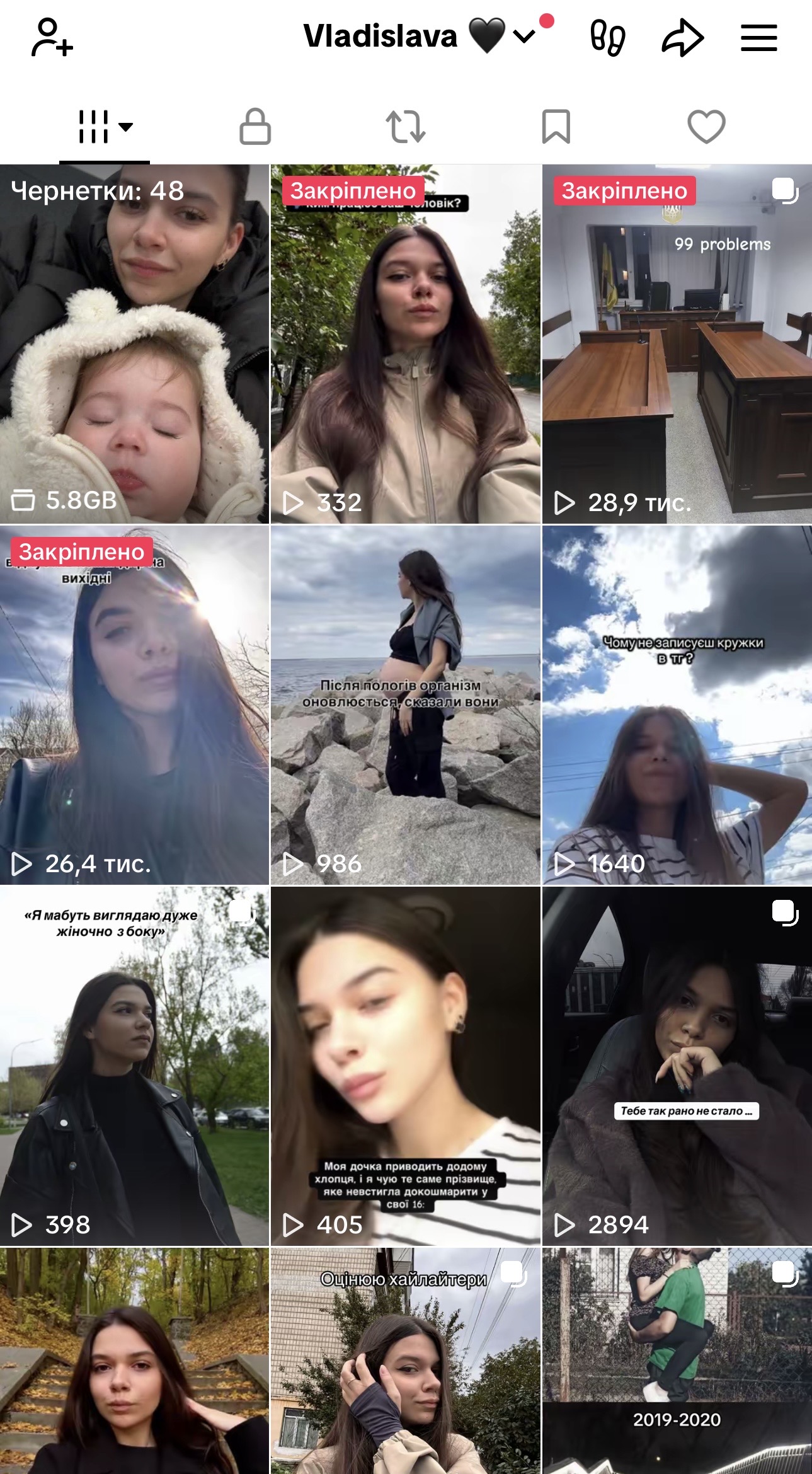Share the profile via arrow icon
The height and width of the screenshot is (1474, 812).
point(682,38)
